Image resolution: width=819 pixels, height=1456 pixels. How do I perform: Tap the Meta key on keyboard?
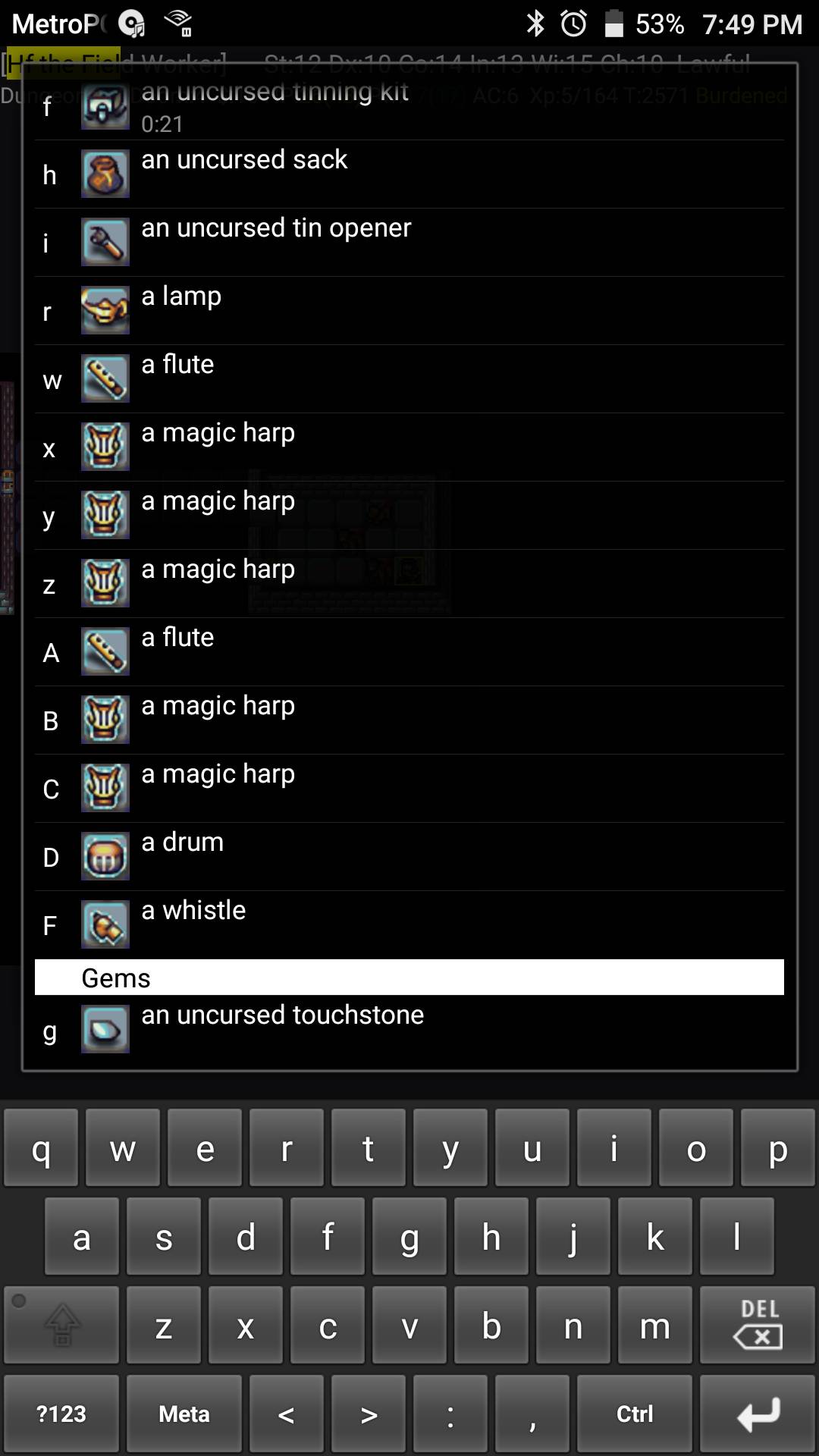tap(184, 1414)
